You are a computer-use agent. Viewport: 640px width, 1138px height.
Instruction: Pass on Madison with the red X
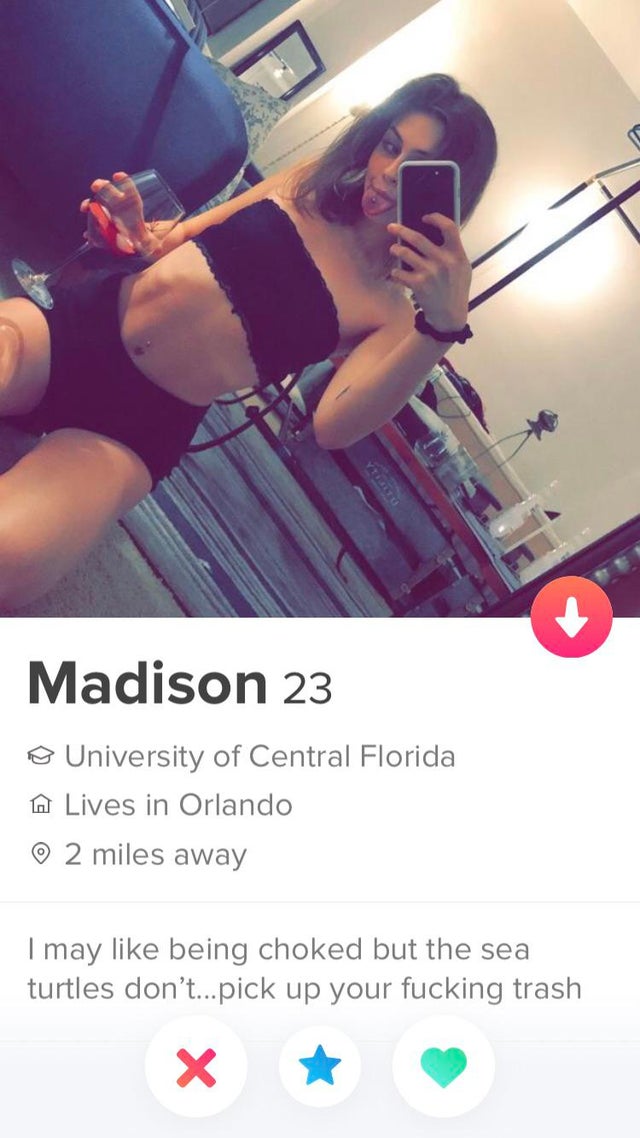(x=196, y=1066)
